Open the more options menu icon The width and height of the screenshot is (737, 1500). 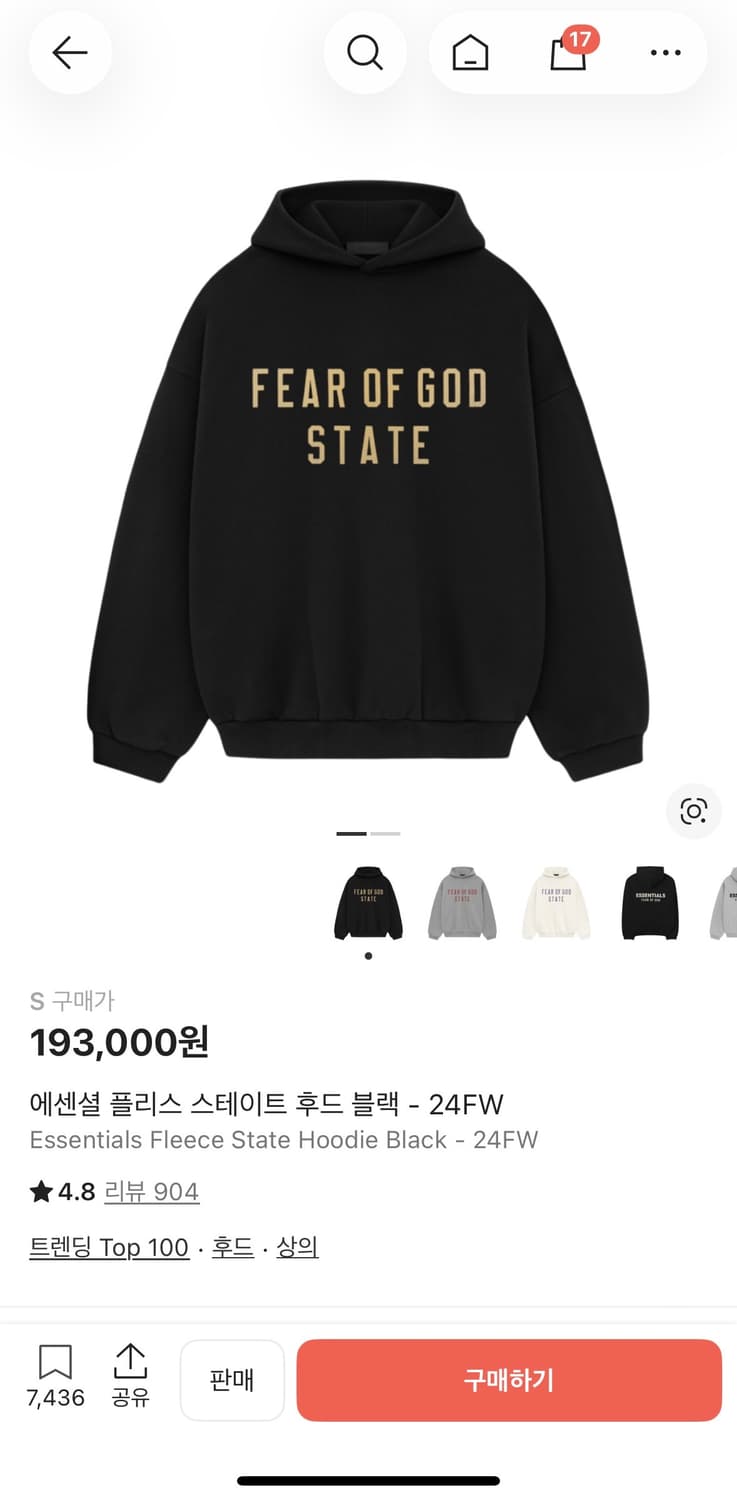tap(666, 53)
